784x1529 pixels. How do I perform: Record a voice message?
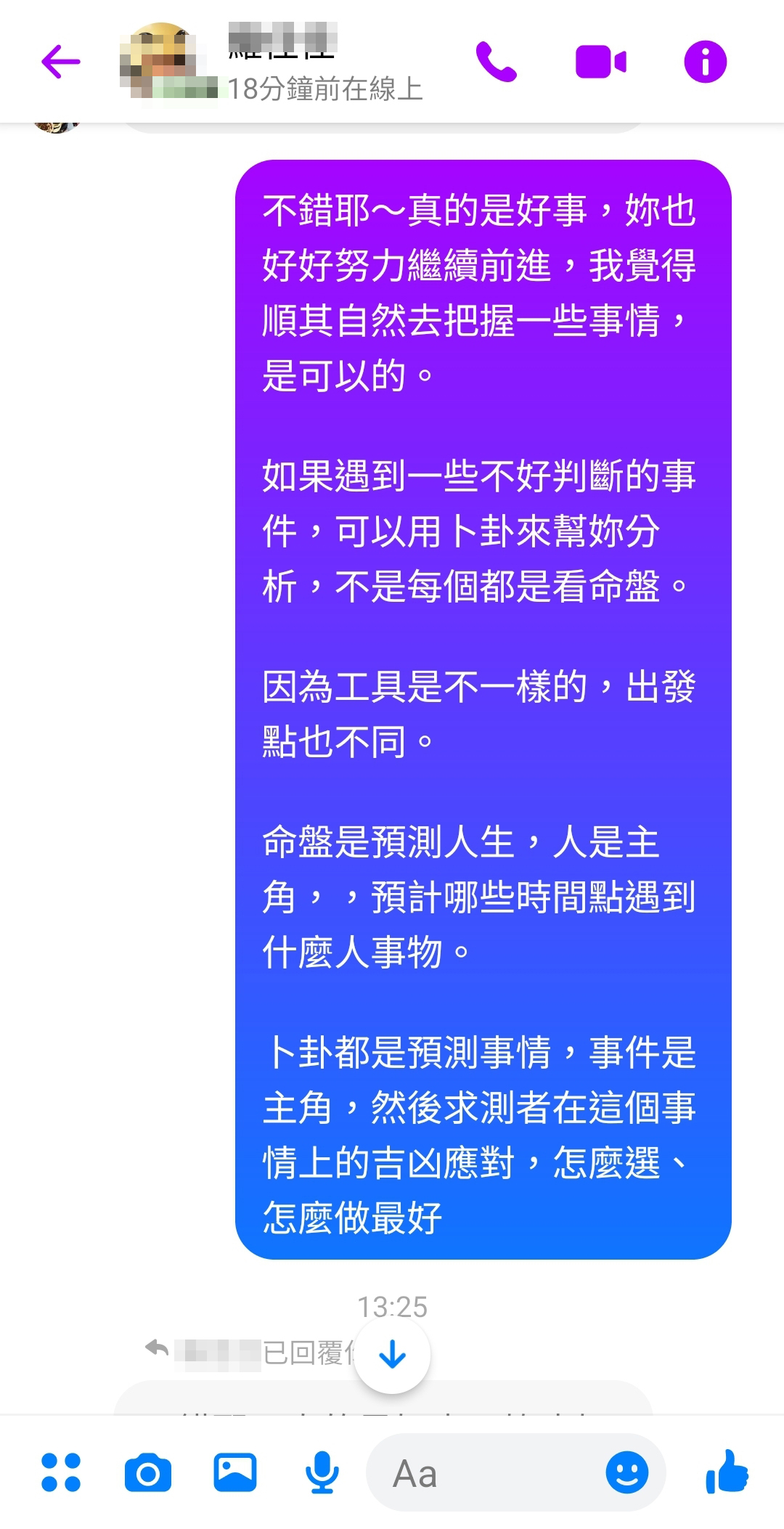click(322, 1473)
